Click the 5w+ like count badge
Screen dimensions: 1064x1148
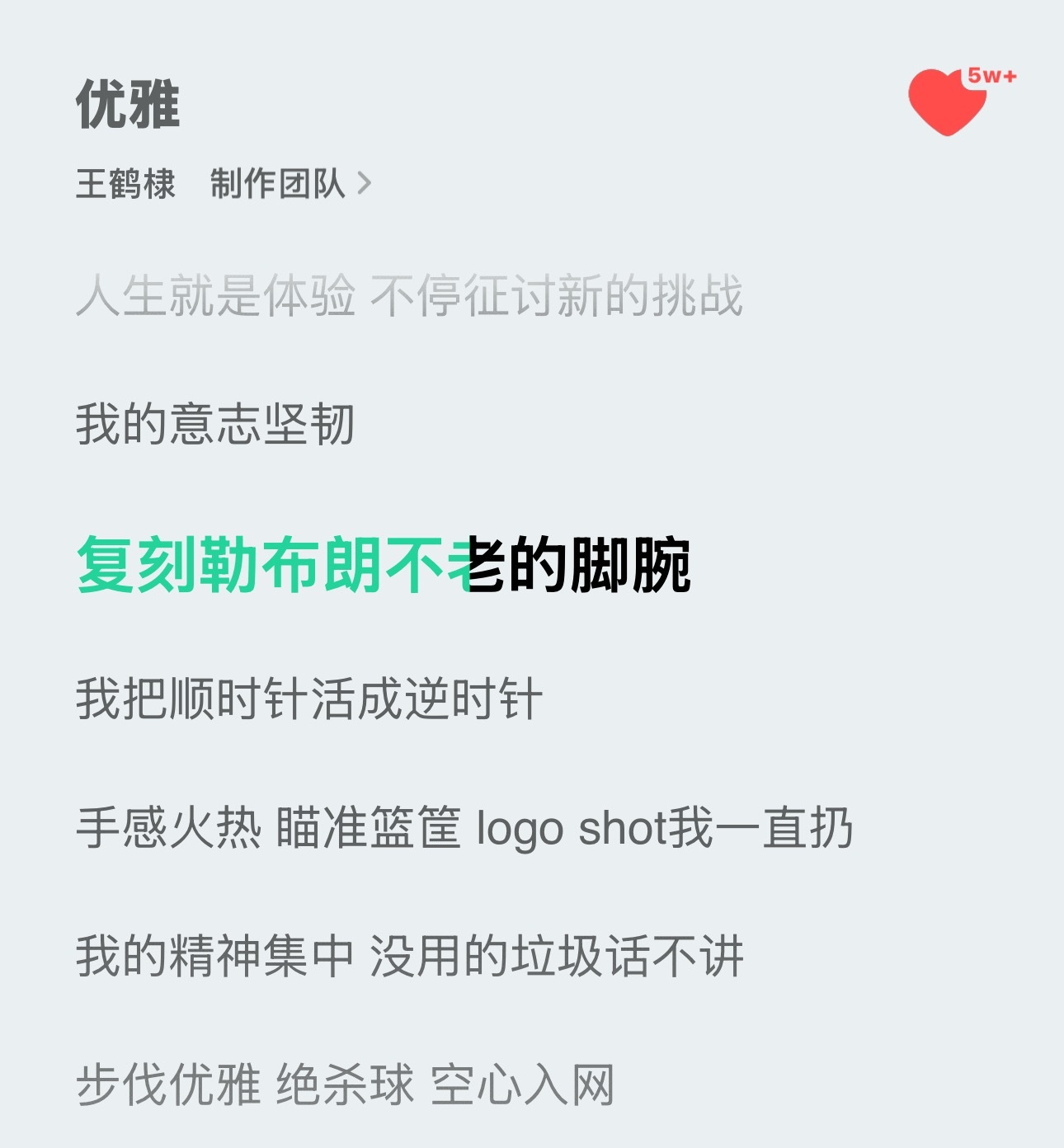[993, 78]
